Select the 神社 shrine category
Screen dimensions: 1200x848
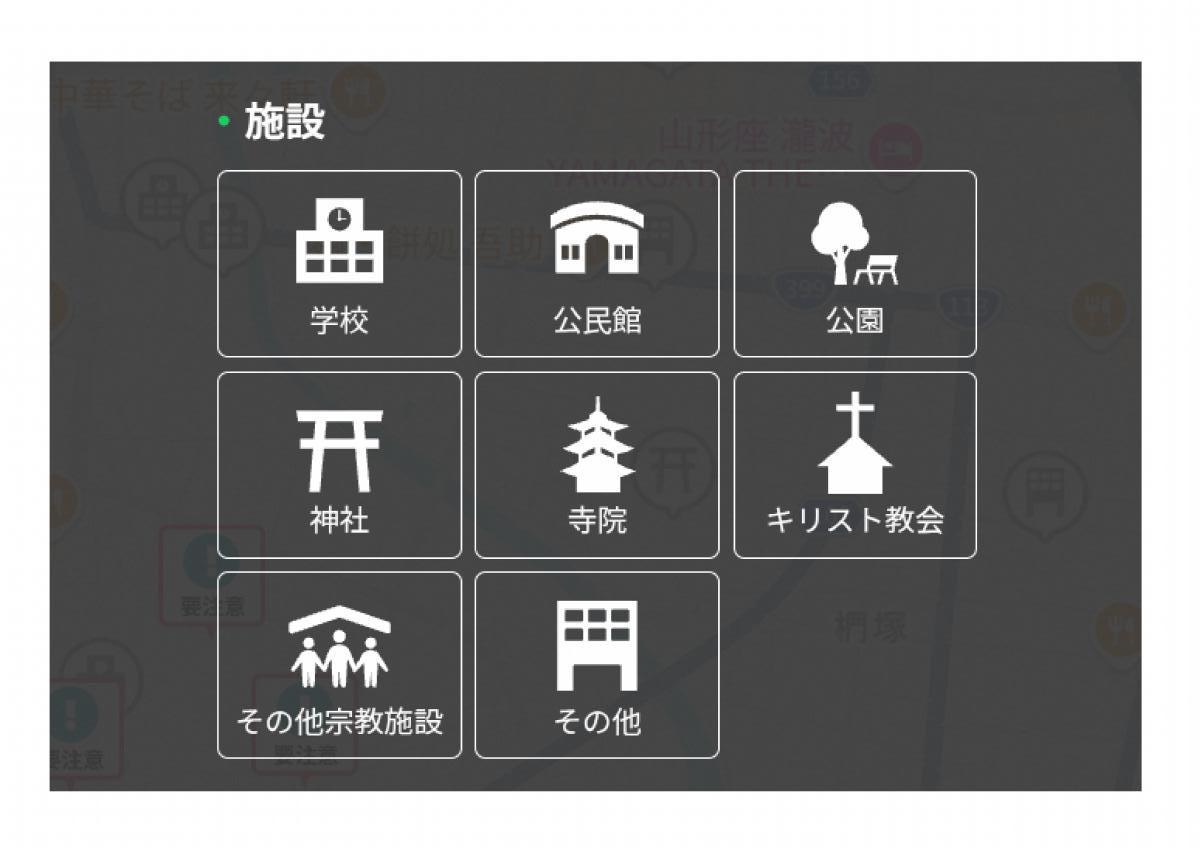point(339,465)
